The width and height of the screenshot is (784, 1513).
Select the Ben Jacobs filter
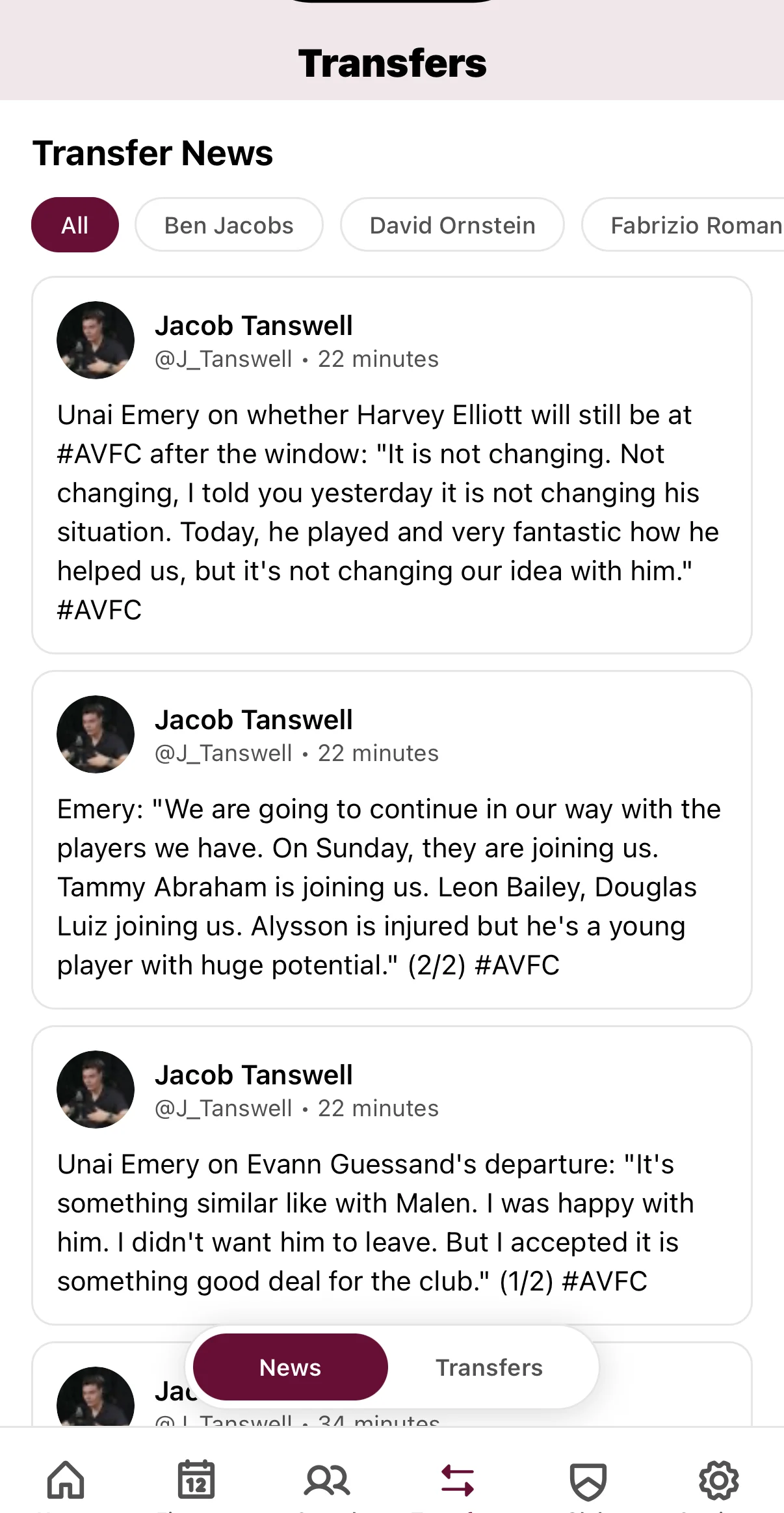pos(229,224)
